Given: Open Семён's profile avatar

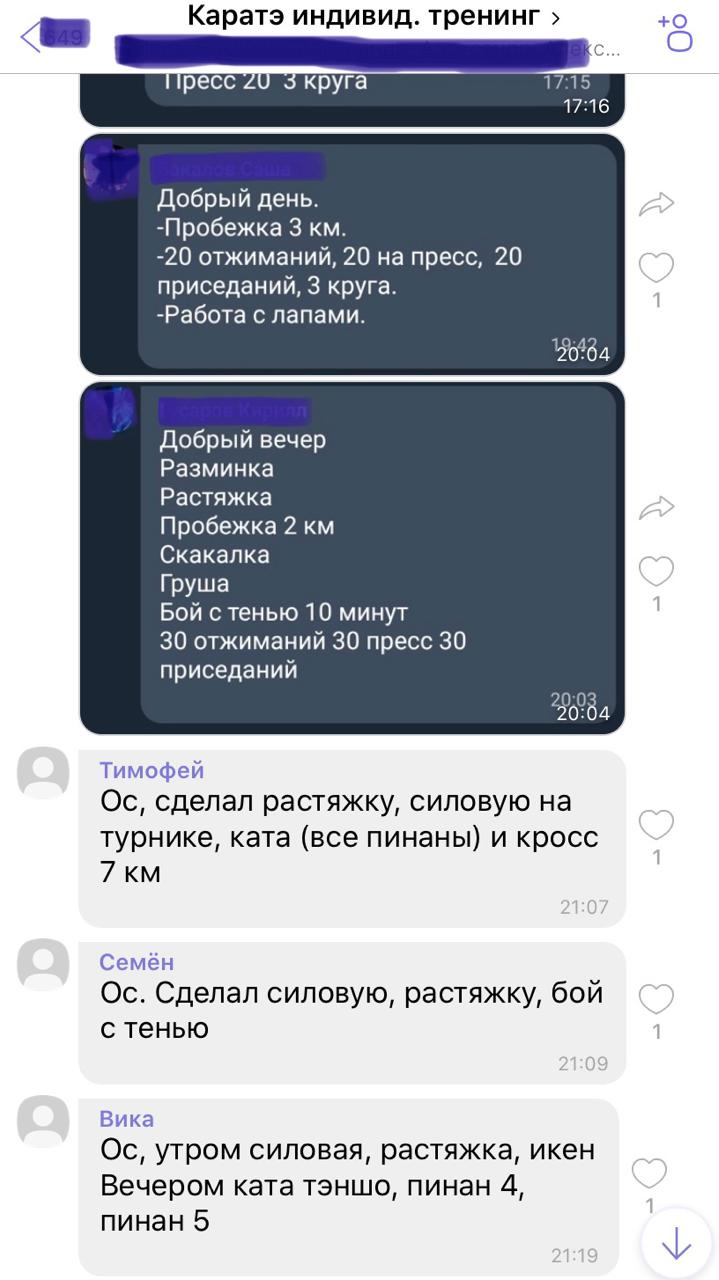Looking at the screenshot, I should 43,966.
